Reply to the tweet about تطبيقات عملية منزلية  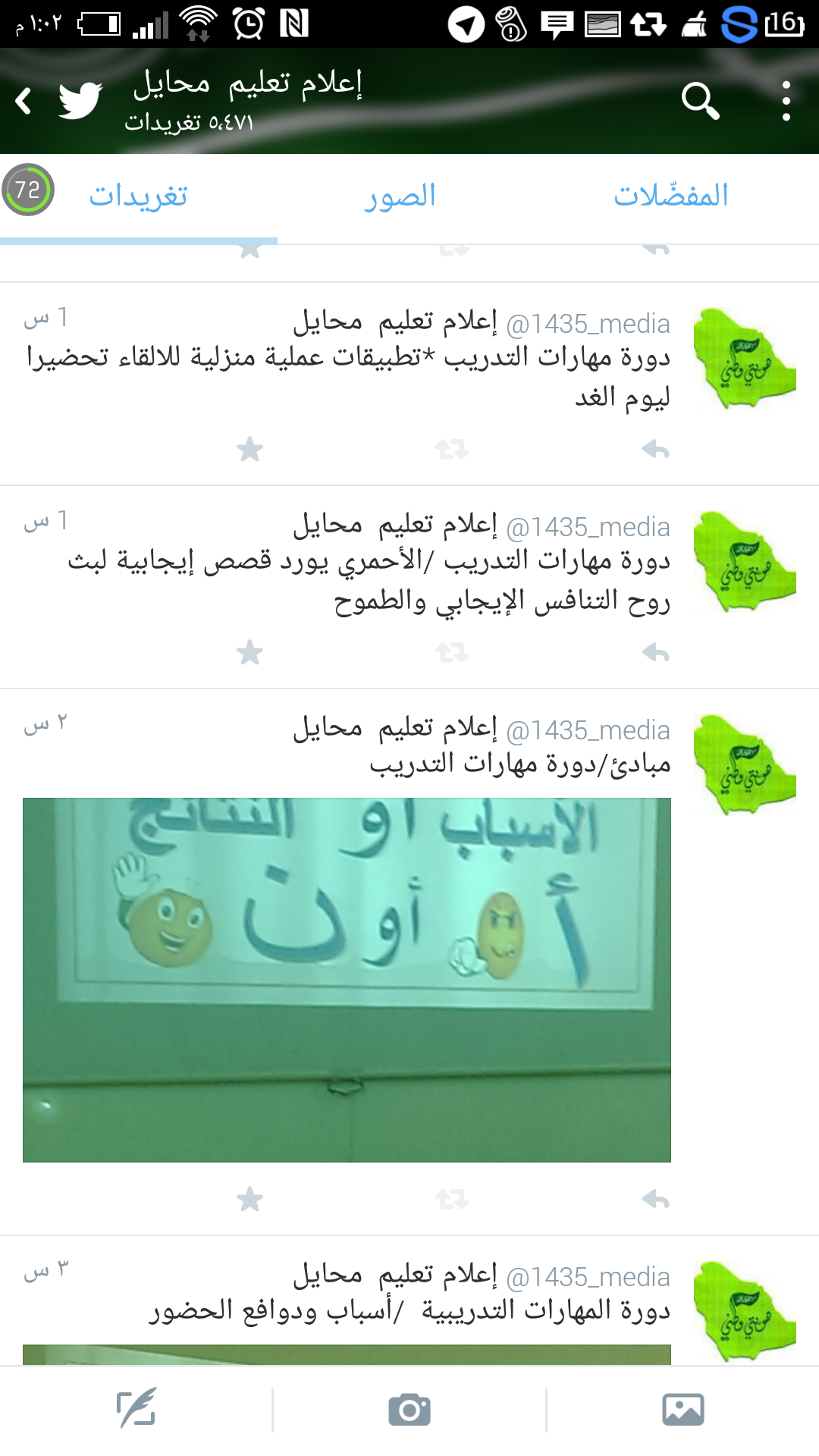click(655, 450)
